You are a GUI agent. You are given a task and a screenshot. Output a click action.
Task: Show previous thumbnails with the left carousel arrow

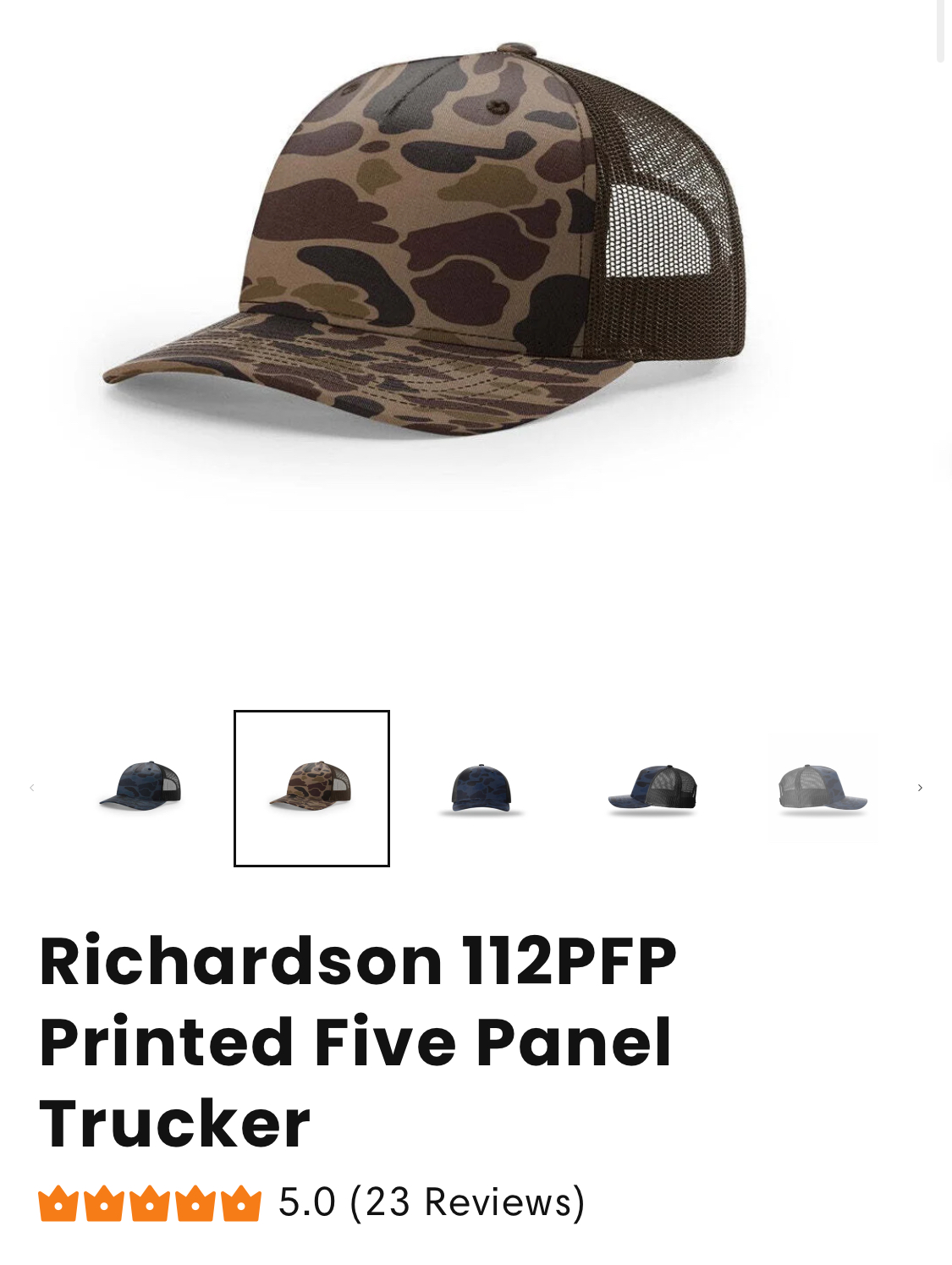32,788
